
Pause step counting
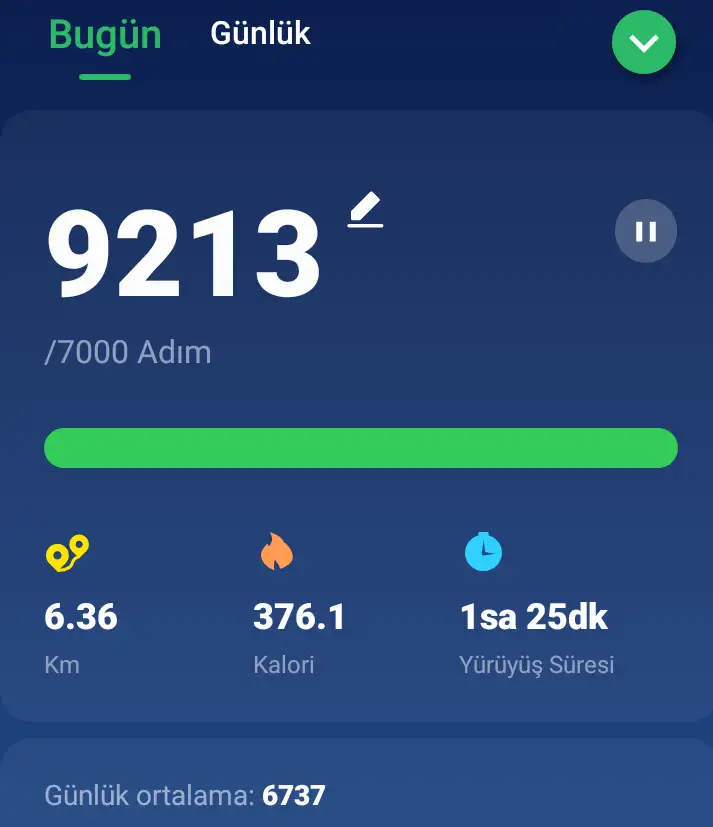[645, 232]
